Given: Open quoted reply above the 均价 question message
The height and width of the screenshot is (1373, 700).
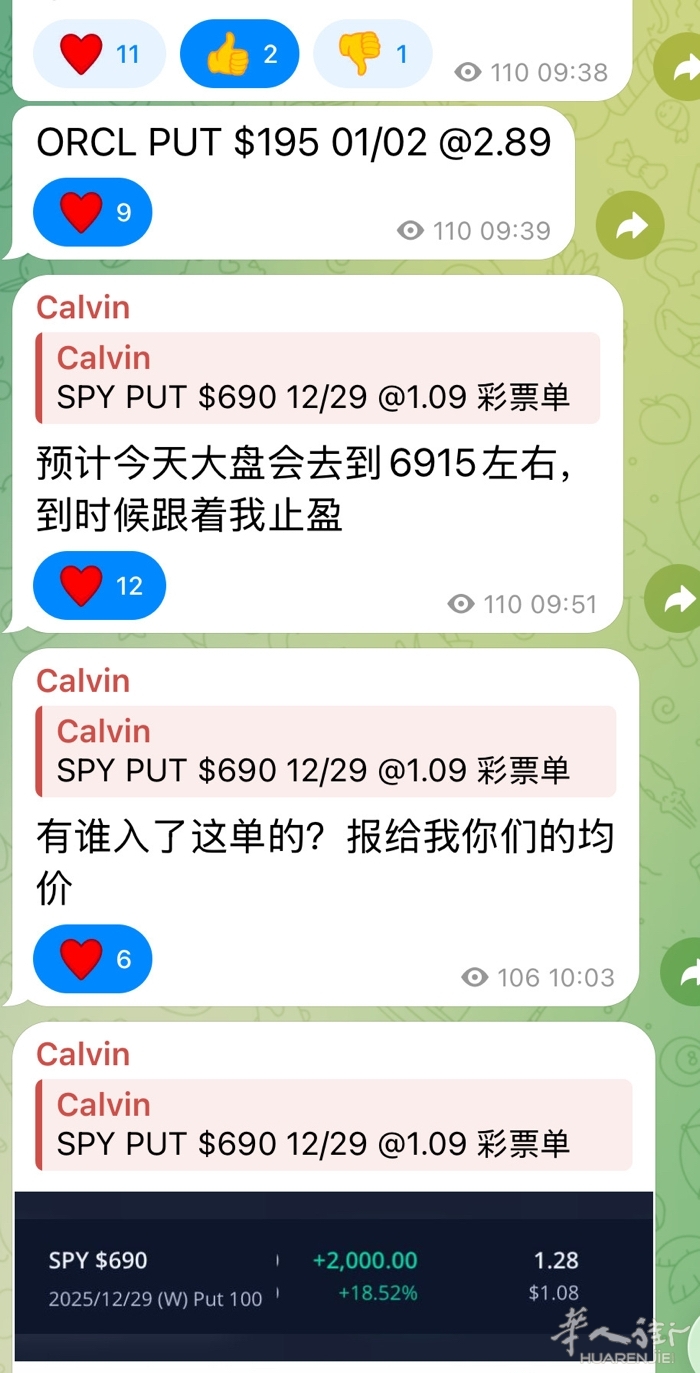Looking at the screenshot, I should (x=326, y=751).
